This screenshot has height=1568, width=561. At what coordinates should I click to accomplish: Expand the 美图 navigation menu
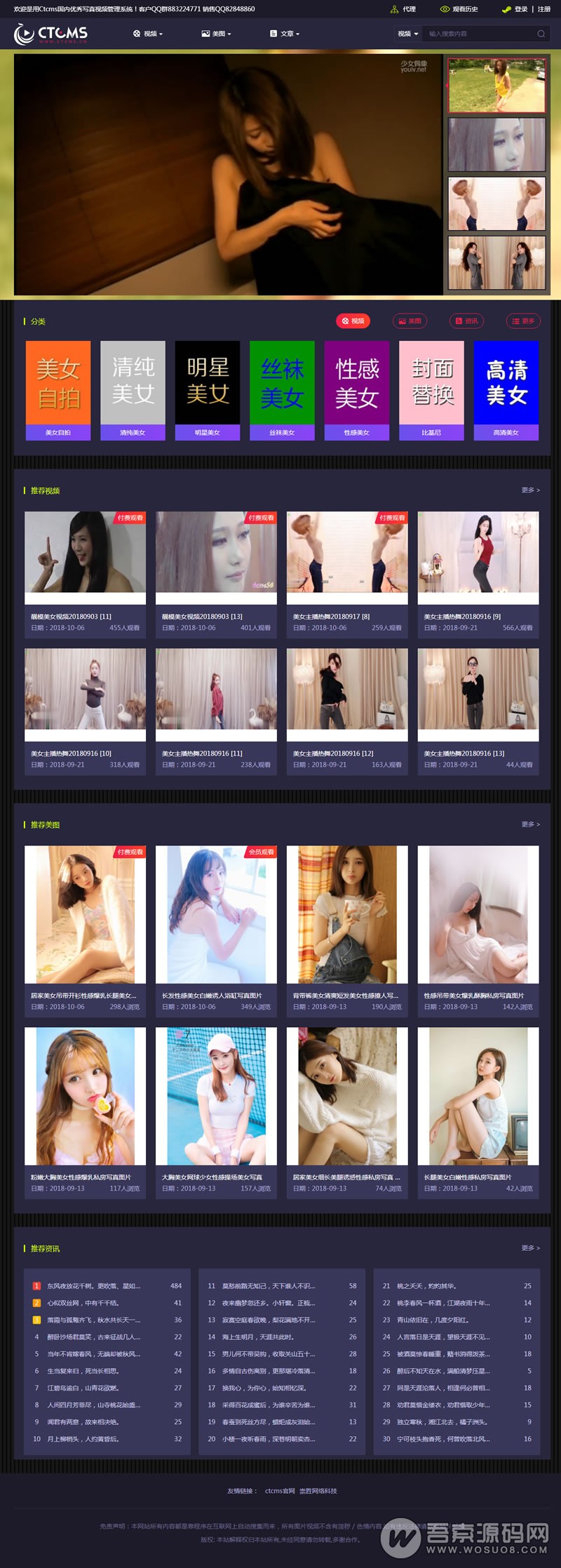216,34
